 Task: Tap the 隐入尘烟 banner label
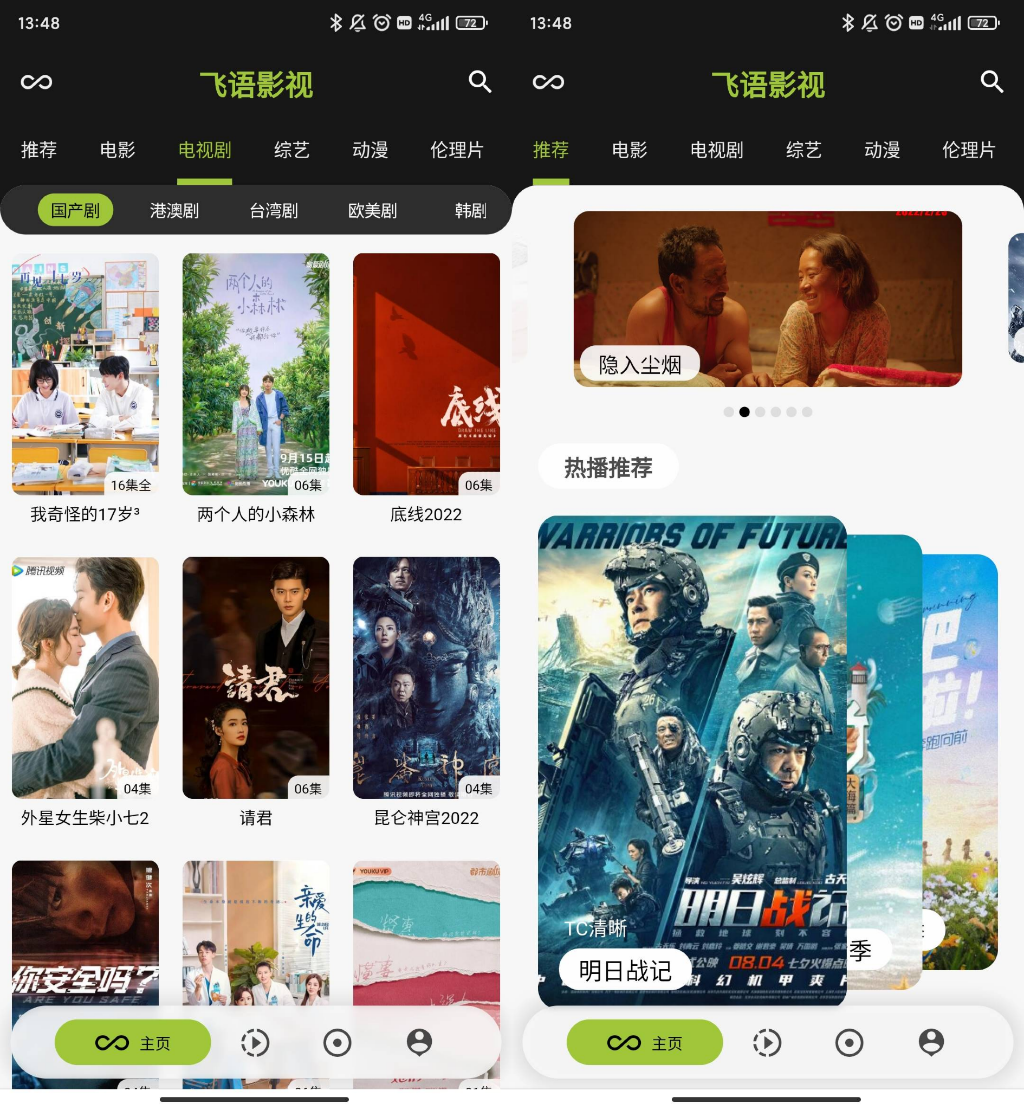tap(638, 363)
